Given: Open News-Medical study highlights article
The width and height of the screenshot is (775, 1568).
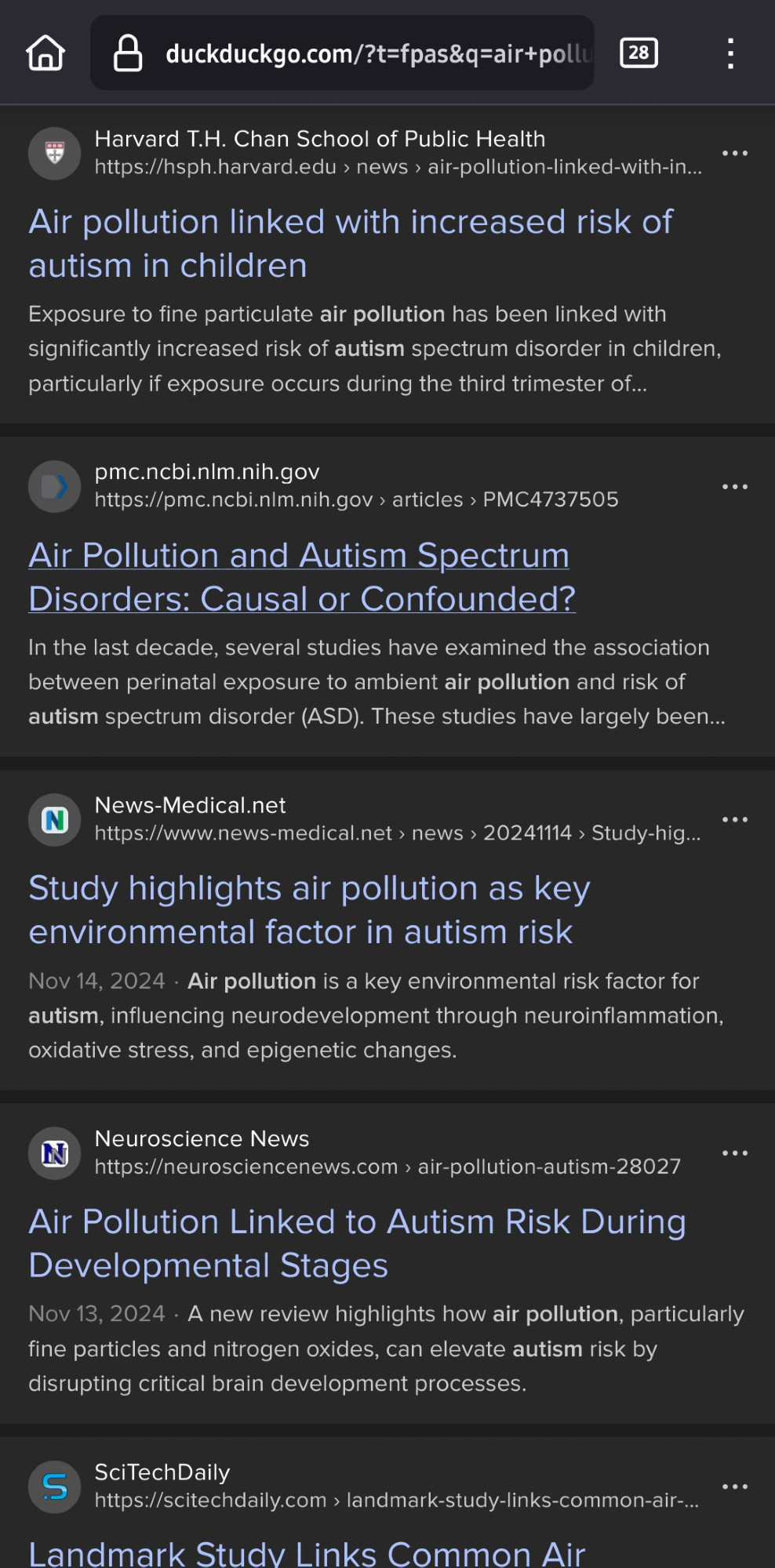Looking at the screenshot, I should pyautogui.click(x=309, y=910).
